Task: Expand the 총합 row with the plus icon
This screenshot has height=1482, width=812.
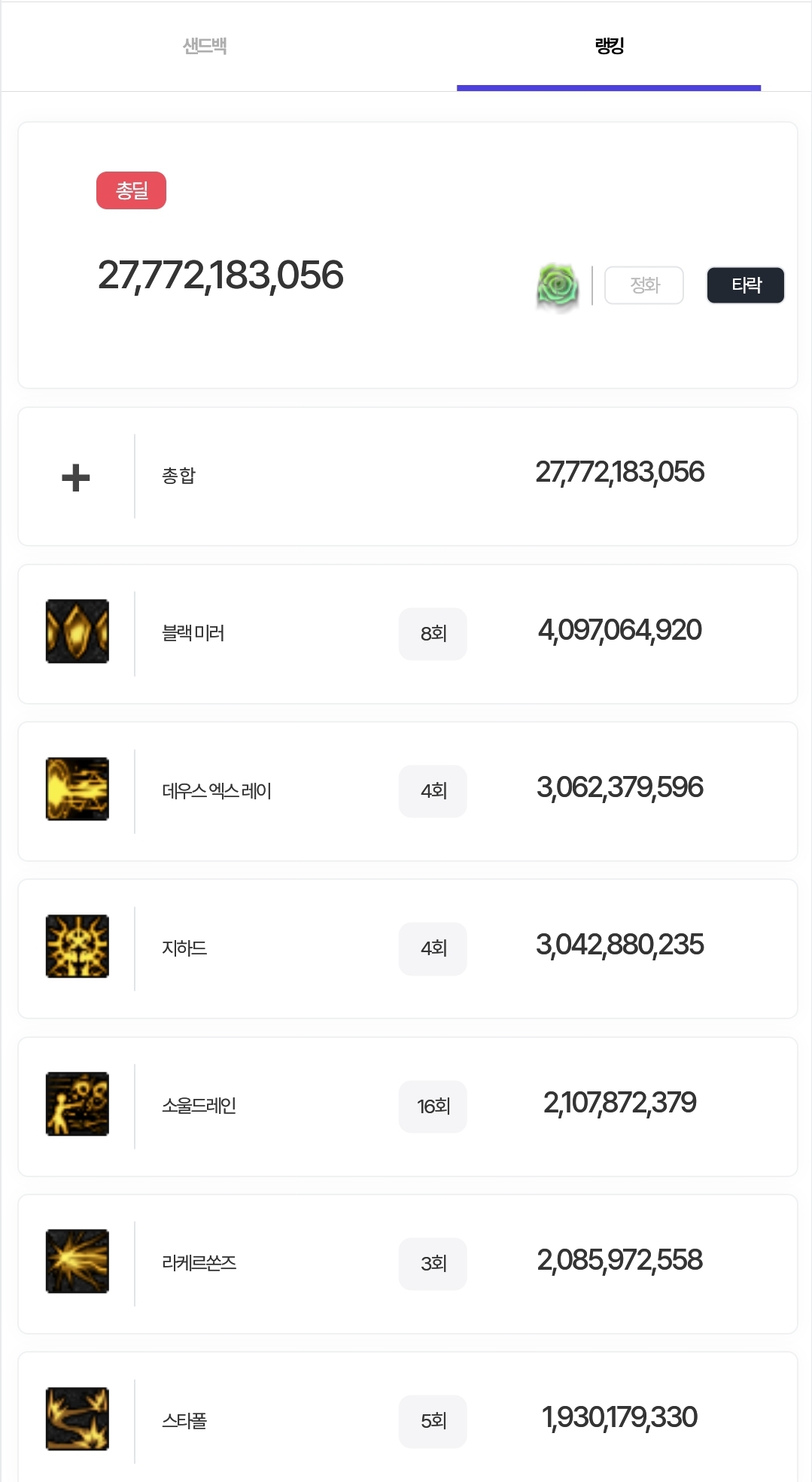Action: (x=76, y=477)
